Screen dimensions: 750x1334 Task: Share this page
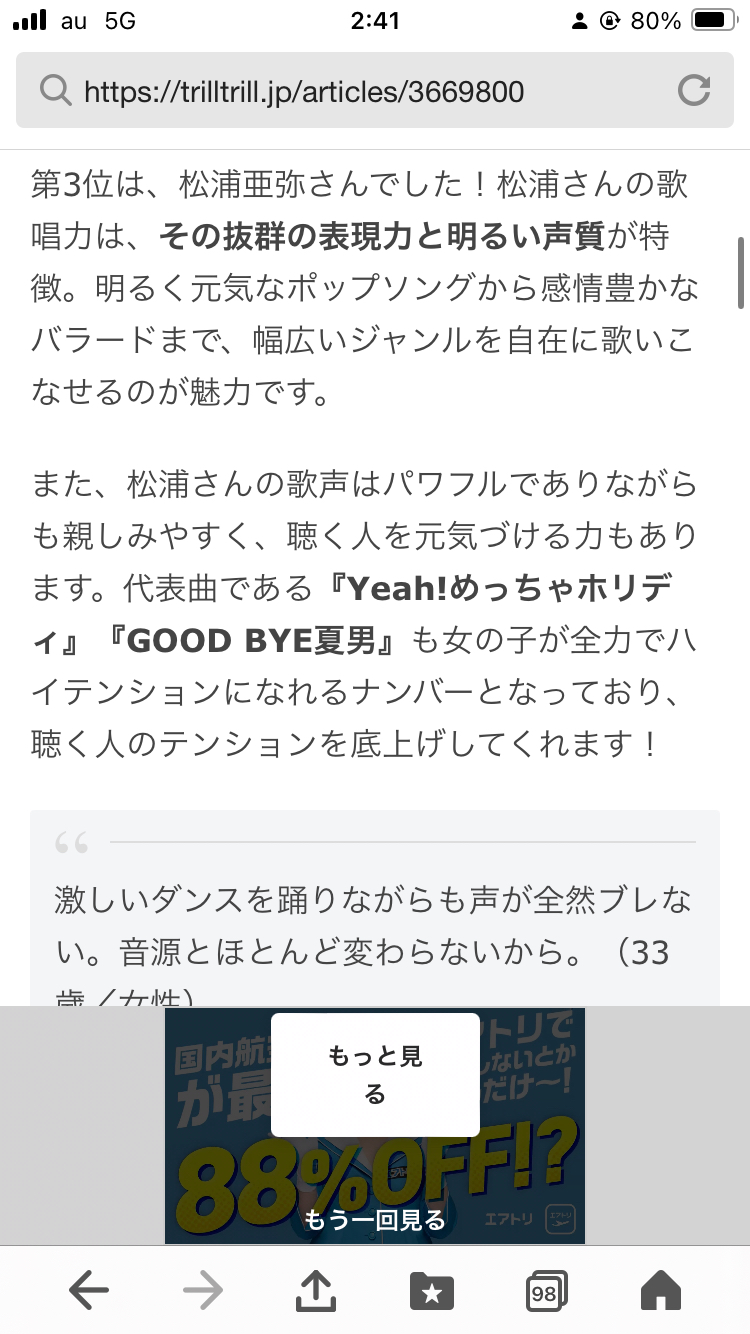317,1292
